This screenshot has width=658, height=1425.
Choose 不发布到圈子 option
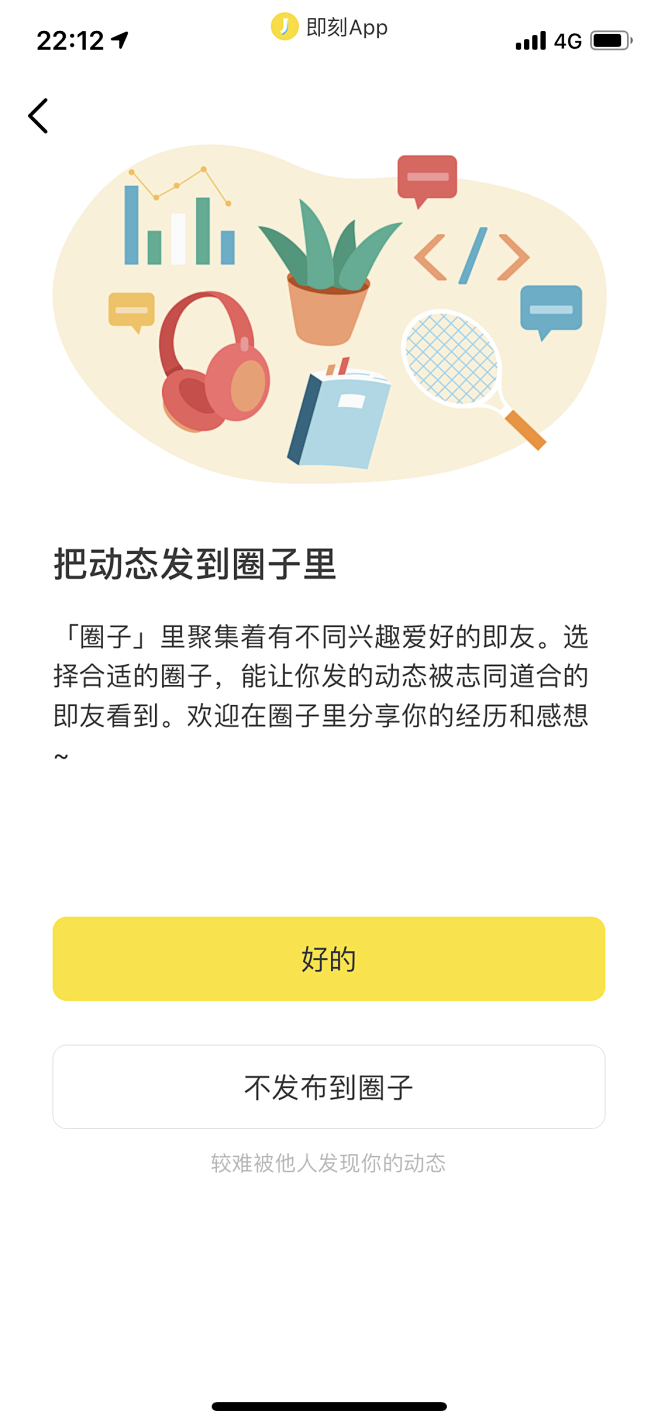[x=329, y=1087]
